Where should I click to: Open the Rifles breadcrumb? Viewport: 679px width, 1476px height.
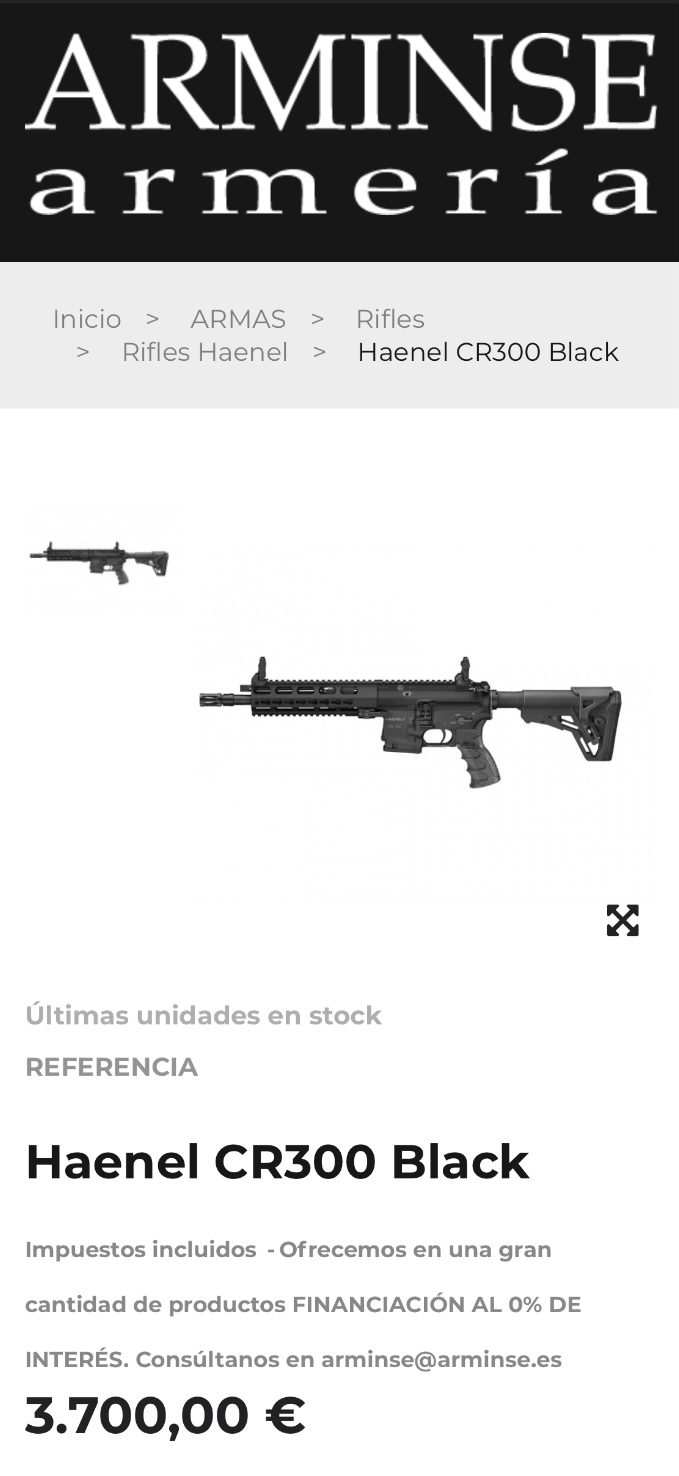coord(390,319)
